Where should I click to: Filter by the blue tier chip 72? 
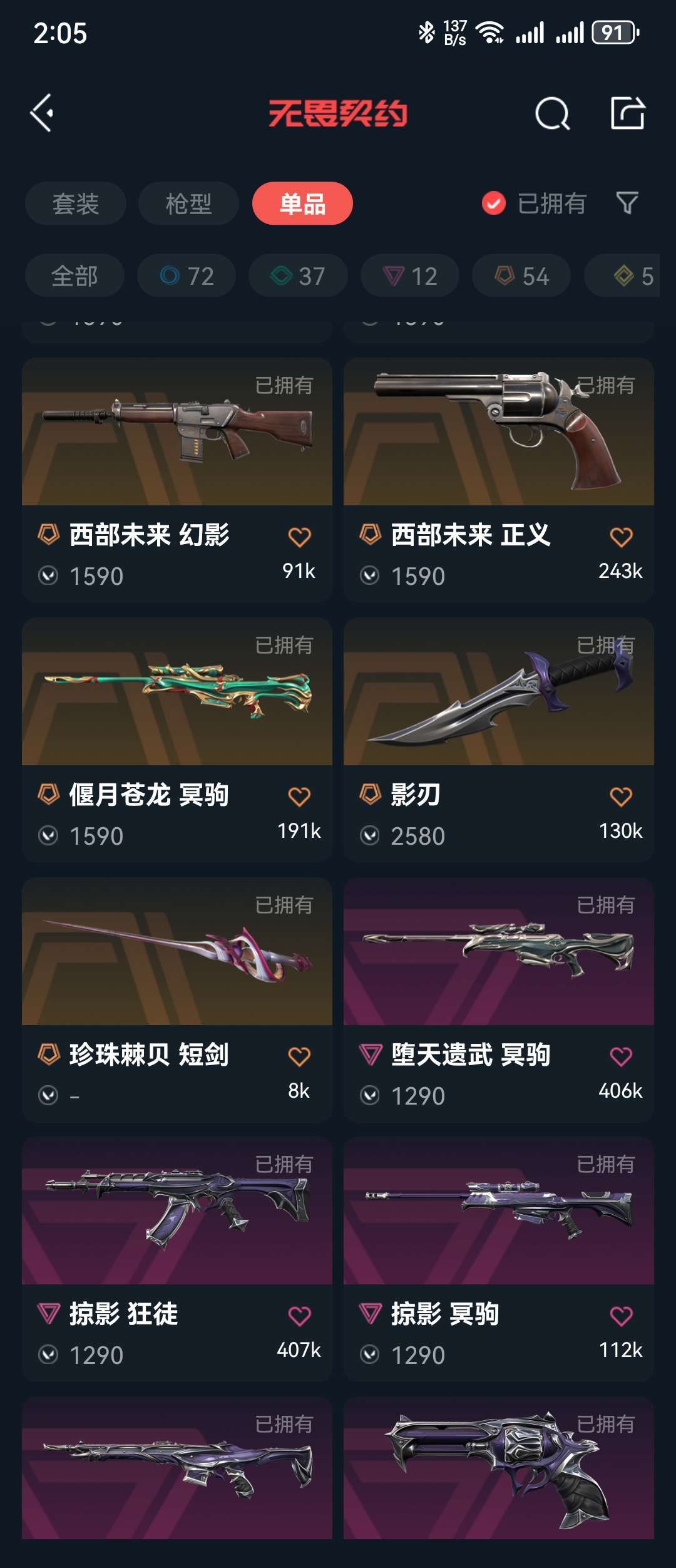187,276
